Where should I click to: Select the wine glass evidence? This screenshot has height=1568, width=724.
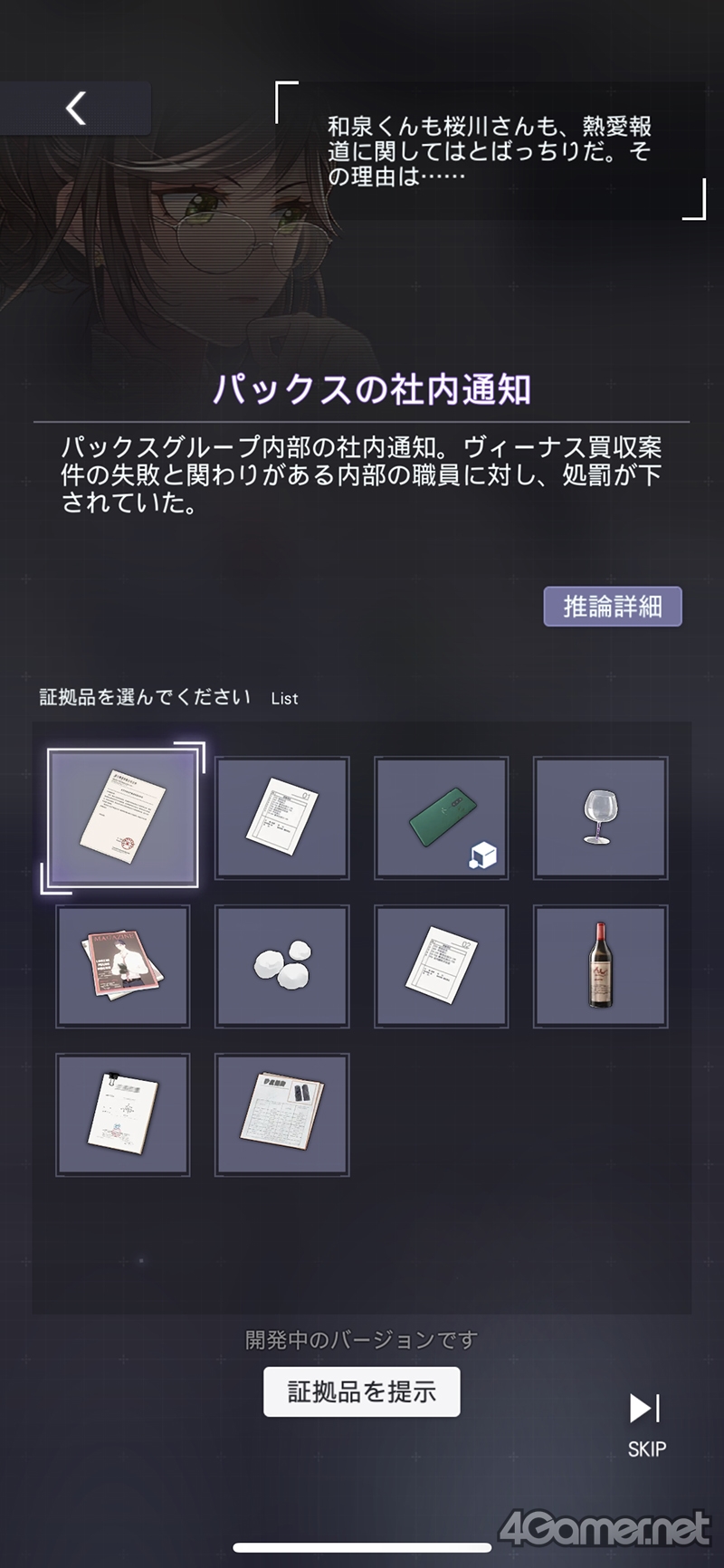pyautogui.click(x=601, y=818)
